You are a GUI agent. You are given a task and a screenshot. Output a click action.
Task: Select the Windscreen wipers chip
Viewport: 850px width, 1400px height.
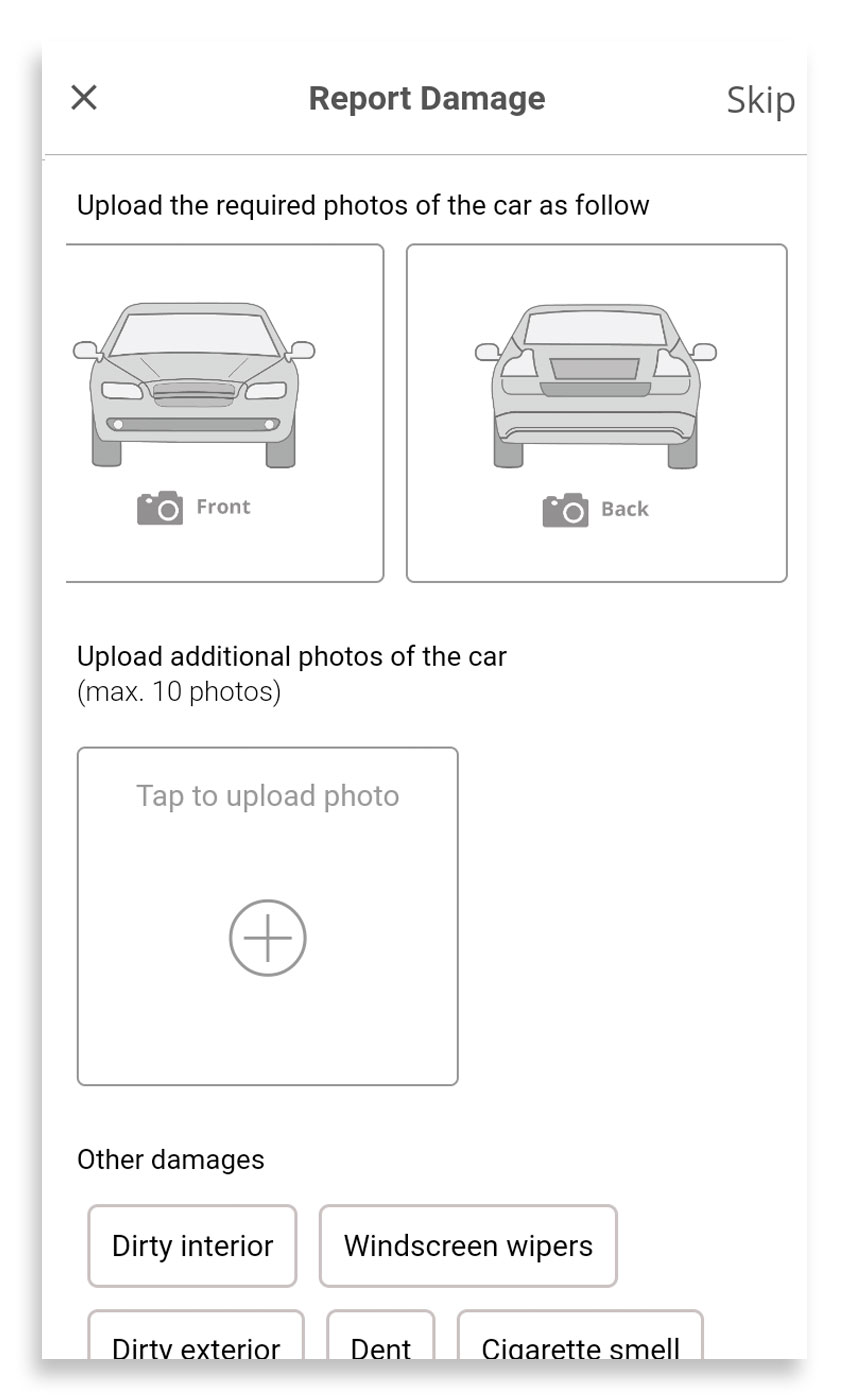(468, 1246)
